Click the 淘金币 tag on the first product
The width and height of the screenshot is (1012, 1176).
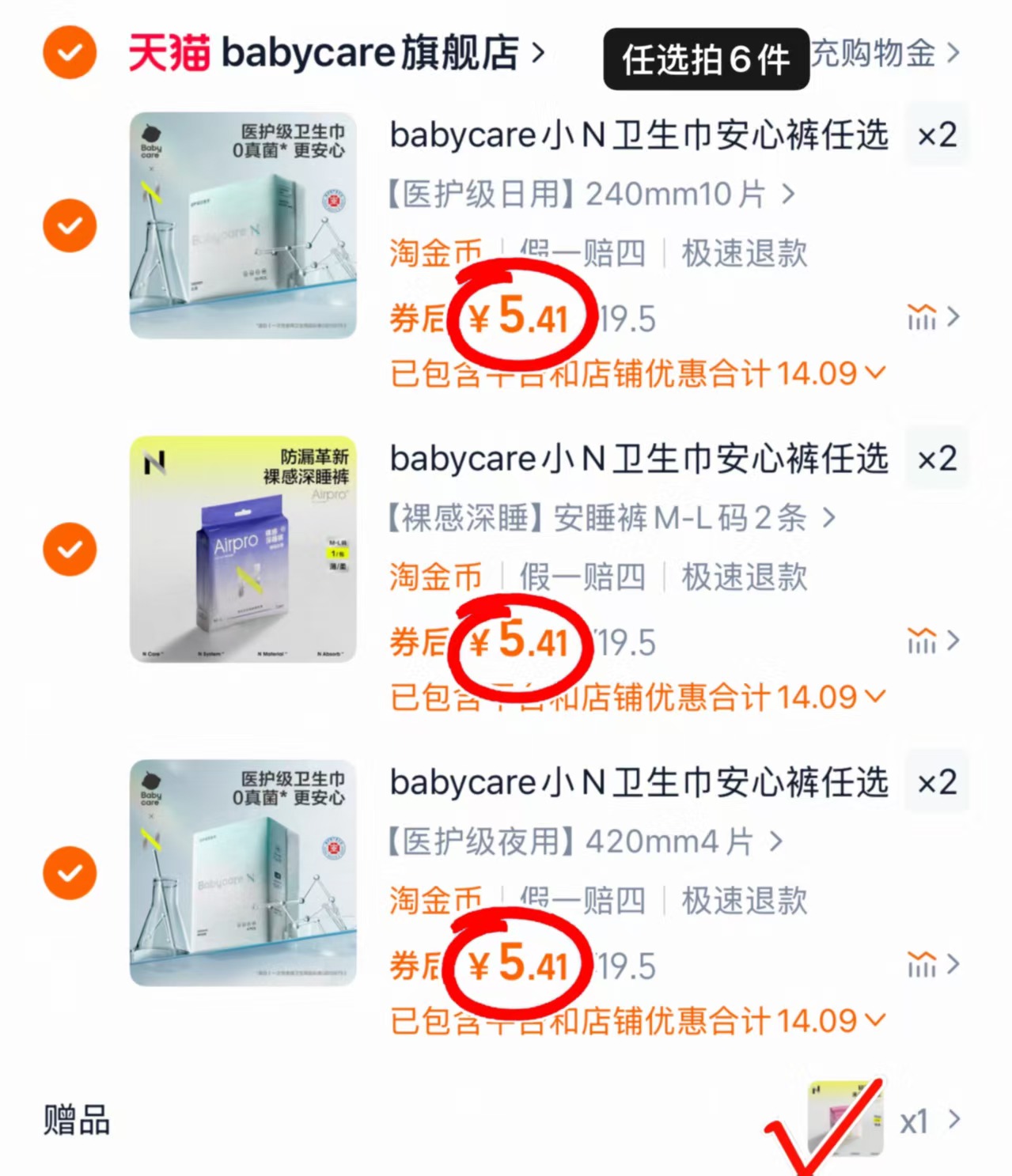point(434,252)
